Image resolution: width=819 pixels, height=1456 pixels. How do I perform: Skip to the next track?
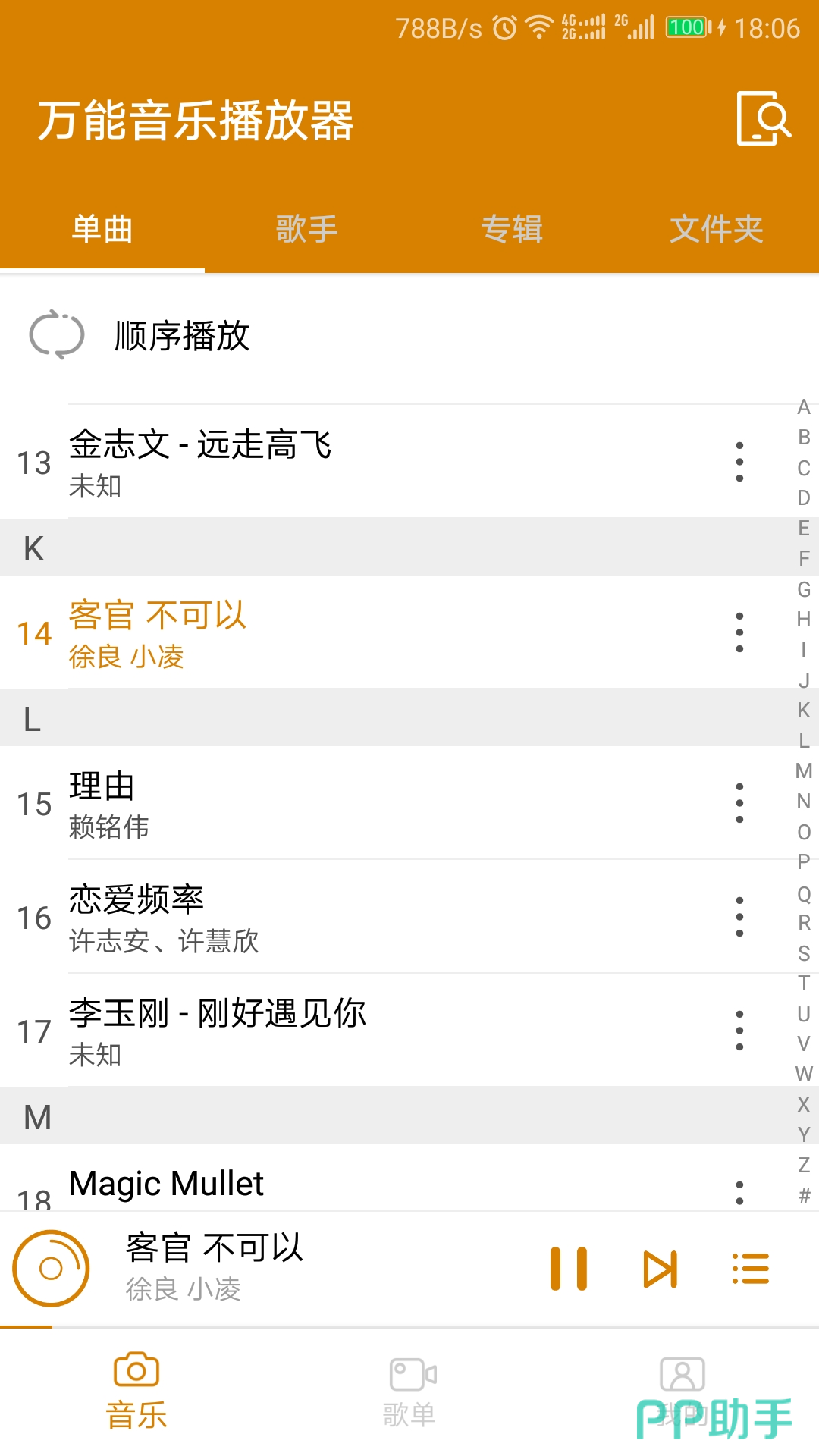(660, 1269)
